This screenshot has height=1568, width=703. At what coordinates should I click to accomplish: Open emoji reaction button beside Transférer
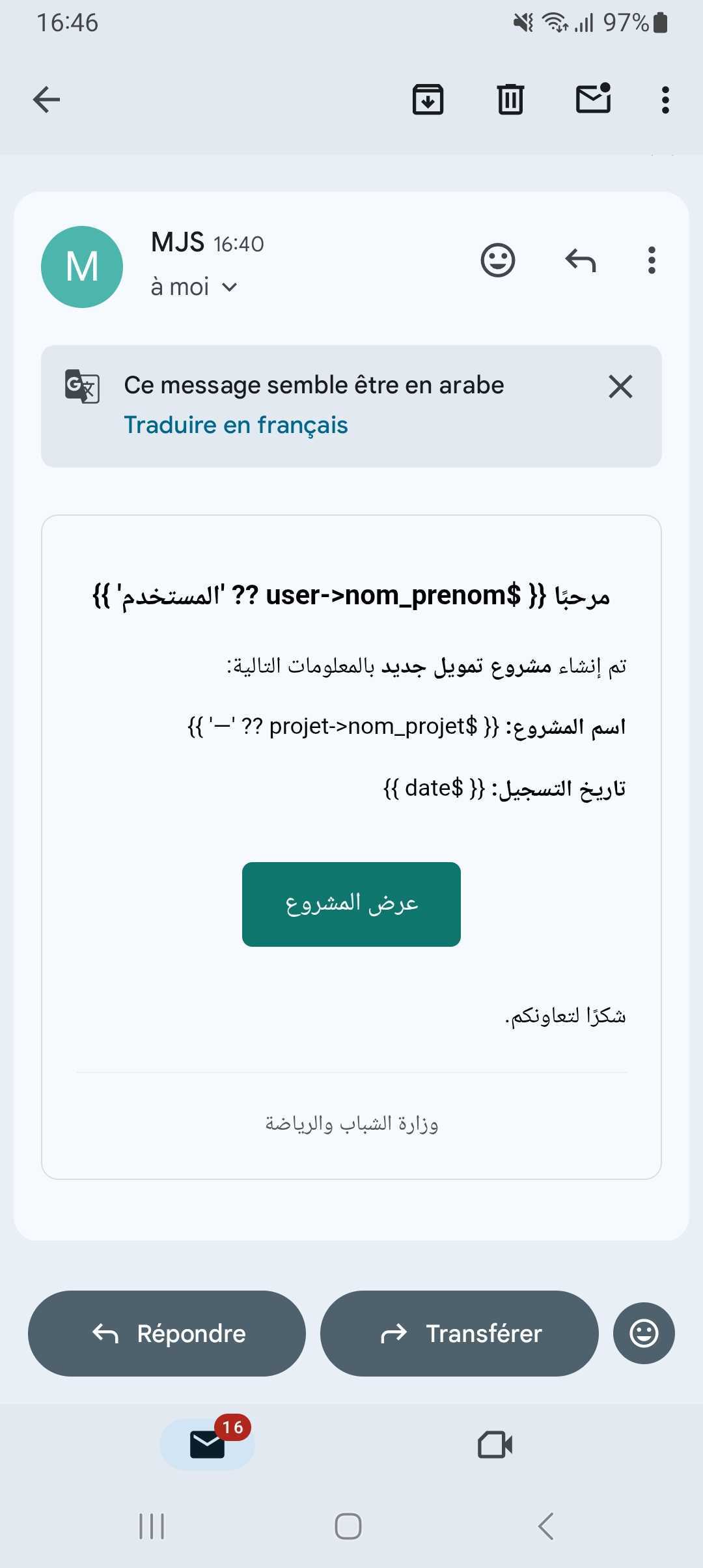[644, 1334]
